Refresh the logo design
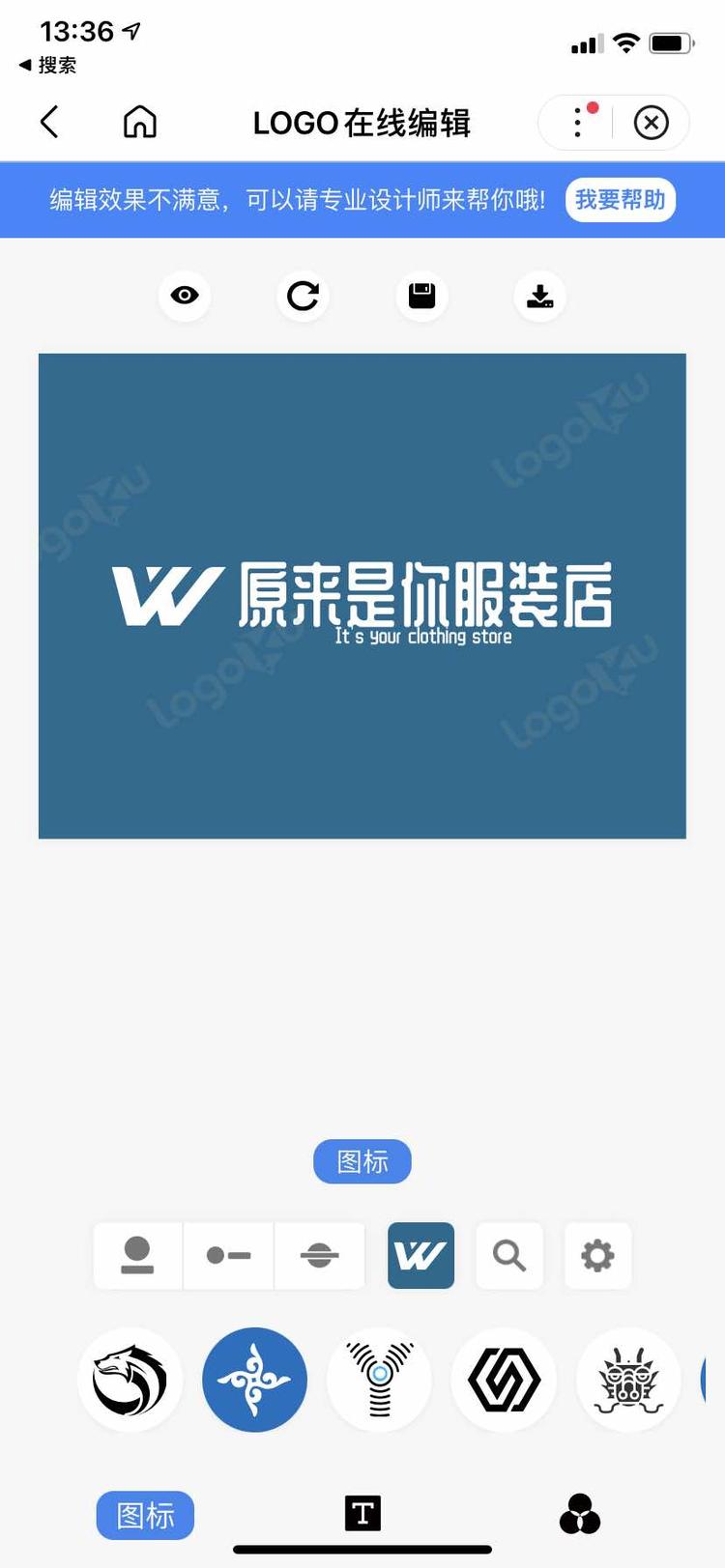725x1568 pixels. click(303, 295)
